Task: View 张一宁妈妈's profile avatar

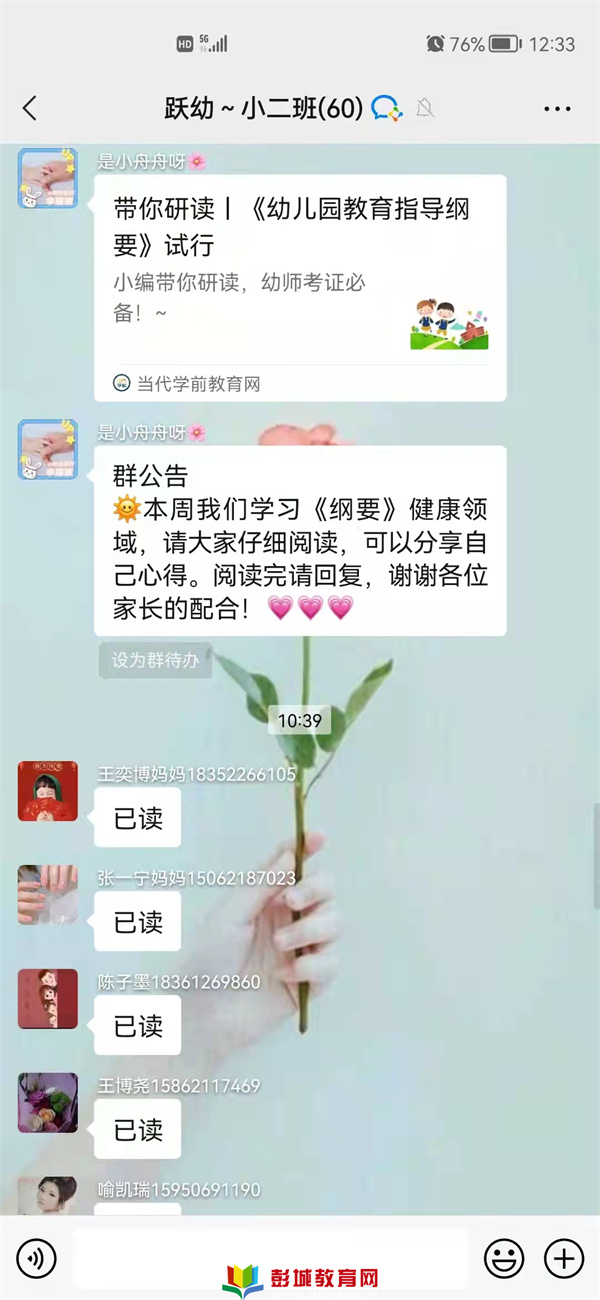Action: coord(47,895)
